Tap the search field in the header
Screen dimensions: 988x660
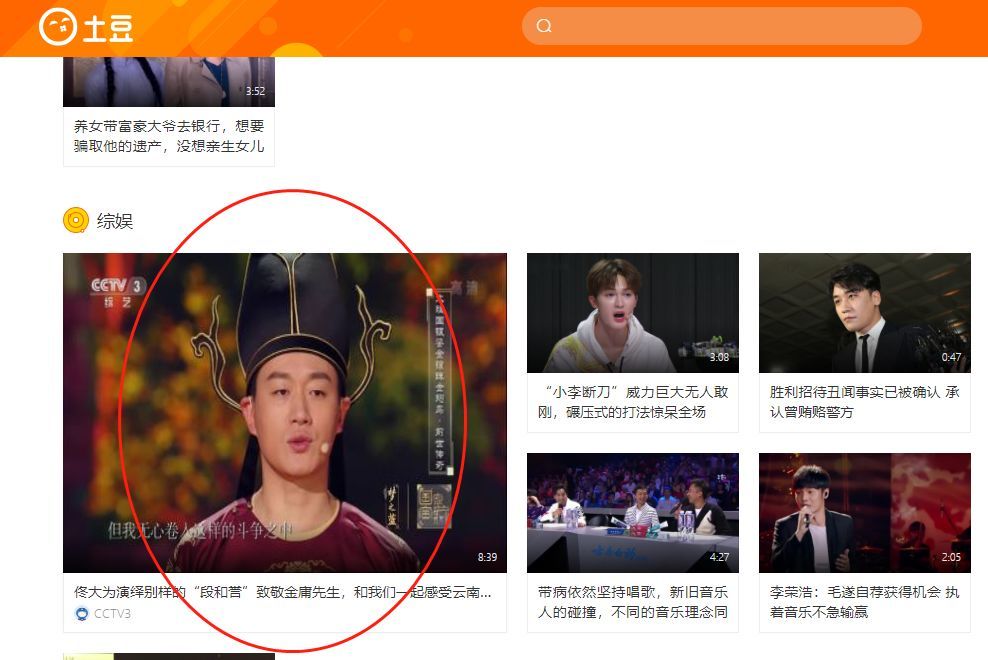(x=721, y=26)
